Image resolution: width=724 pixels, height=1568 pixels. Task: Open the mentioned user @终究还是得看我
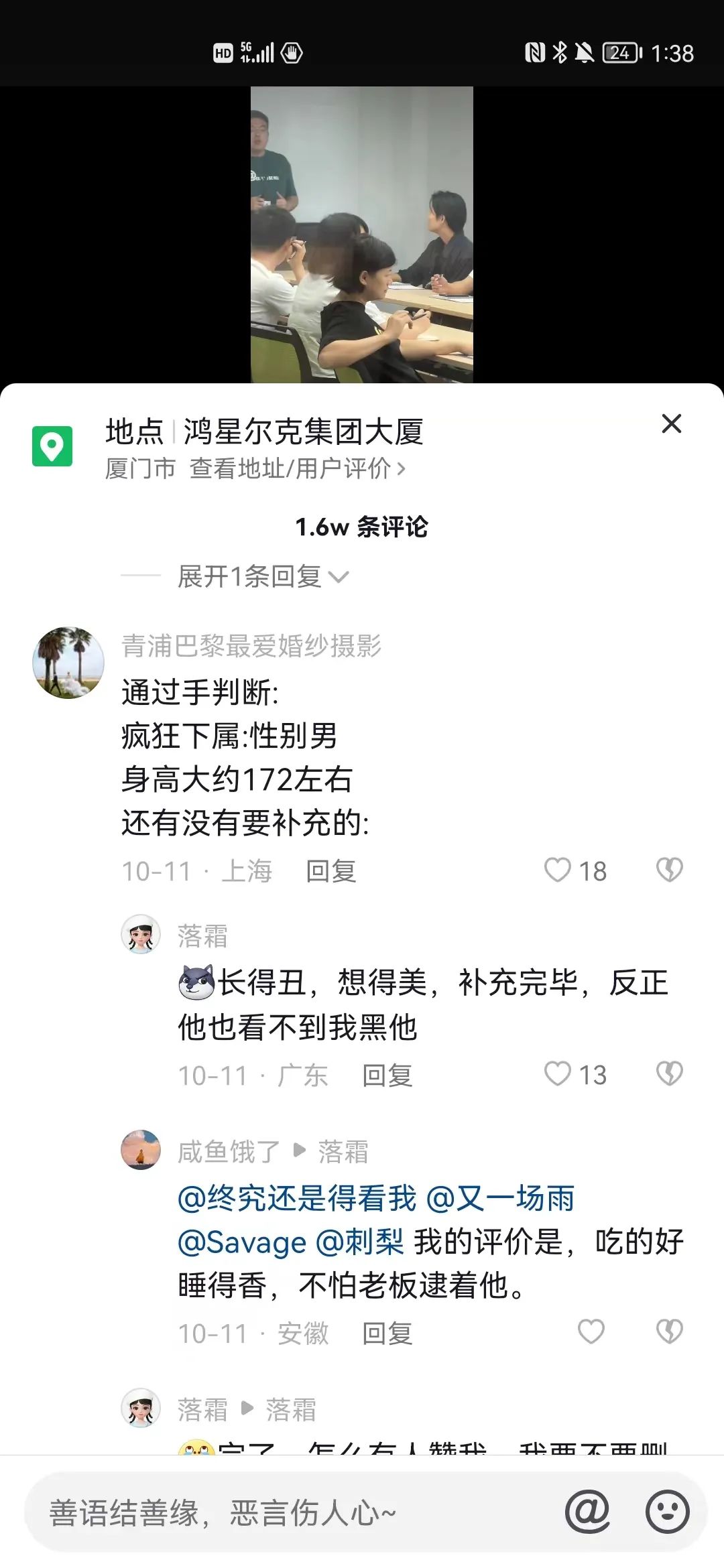pos(296,1198)
